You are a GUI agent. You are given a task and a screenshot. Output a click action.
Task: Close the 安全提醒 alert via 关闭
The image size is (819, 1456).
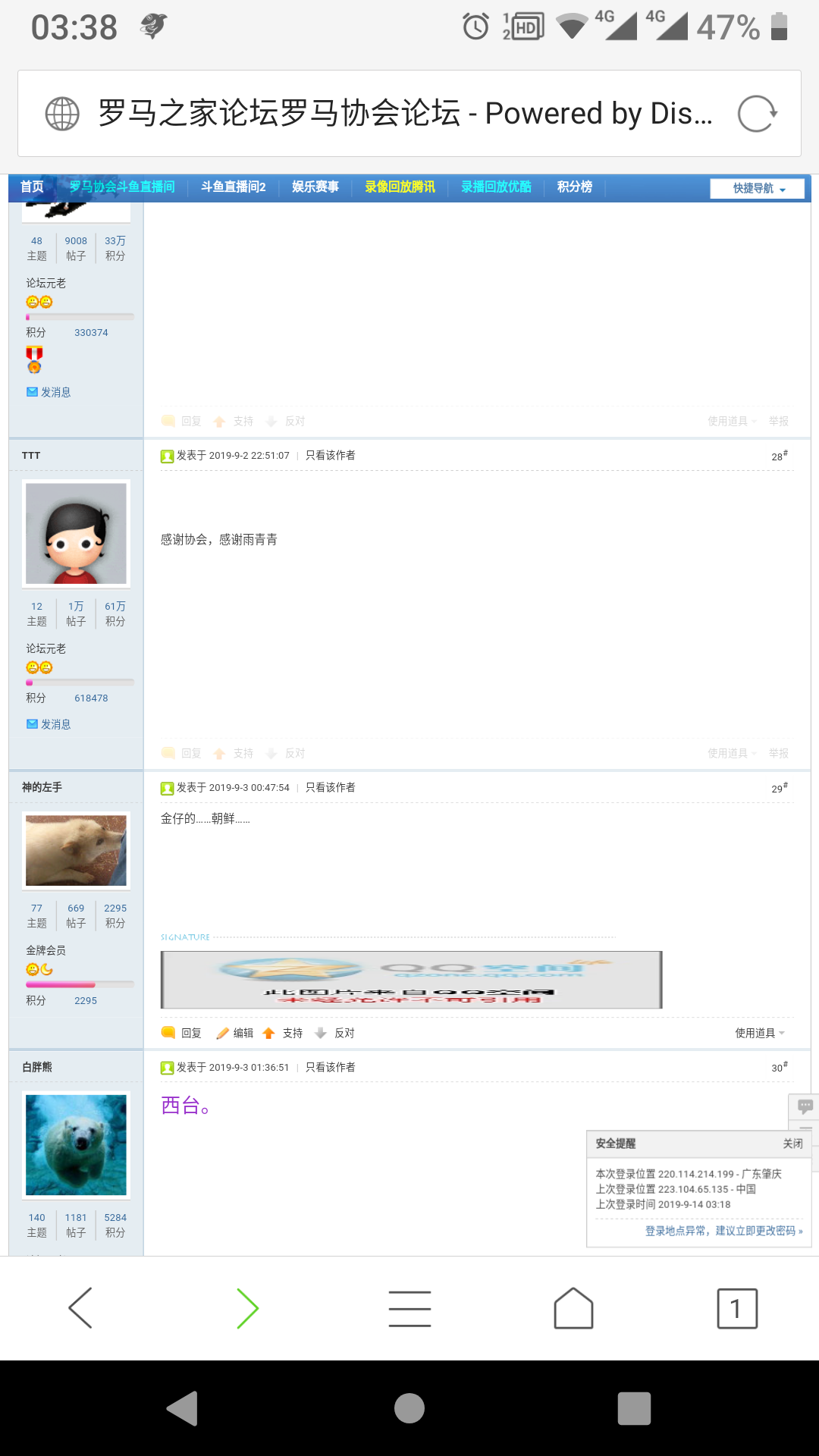point(793,1144)
